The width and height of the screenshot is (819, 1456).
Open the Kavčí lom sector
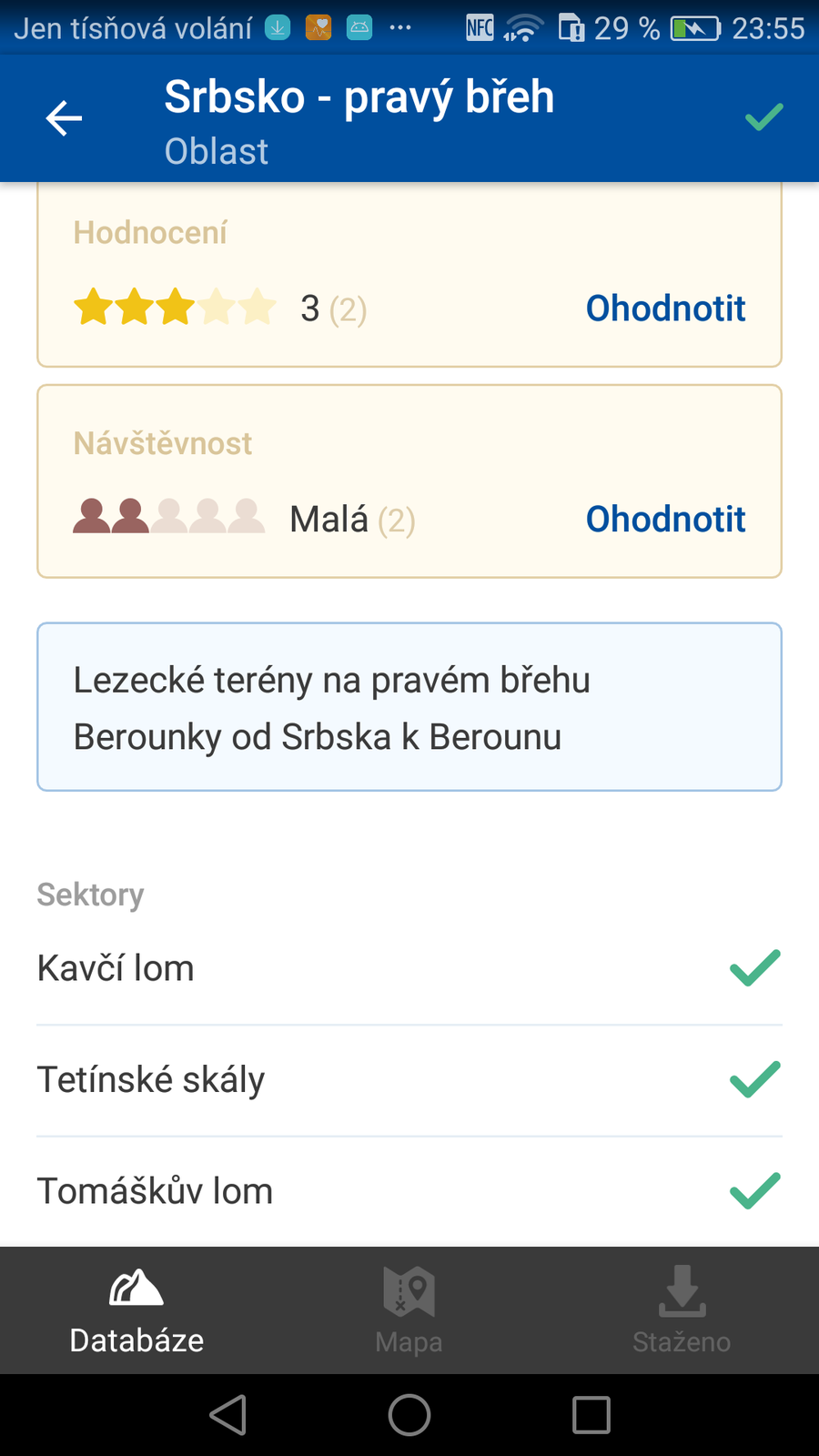(409, 968)
